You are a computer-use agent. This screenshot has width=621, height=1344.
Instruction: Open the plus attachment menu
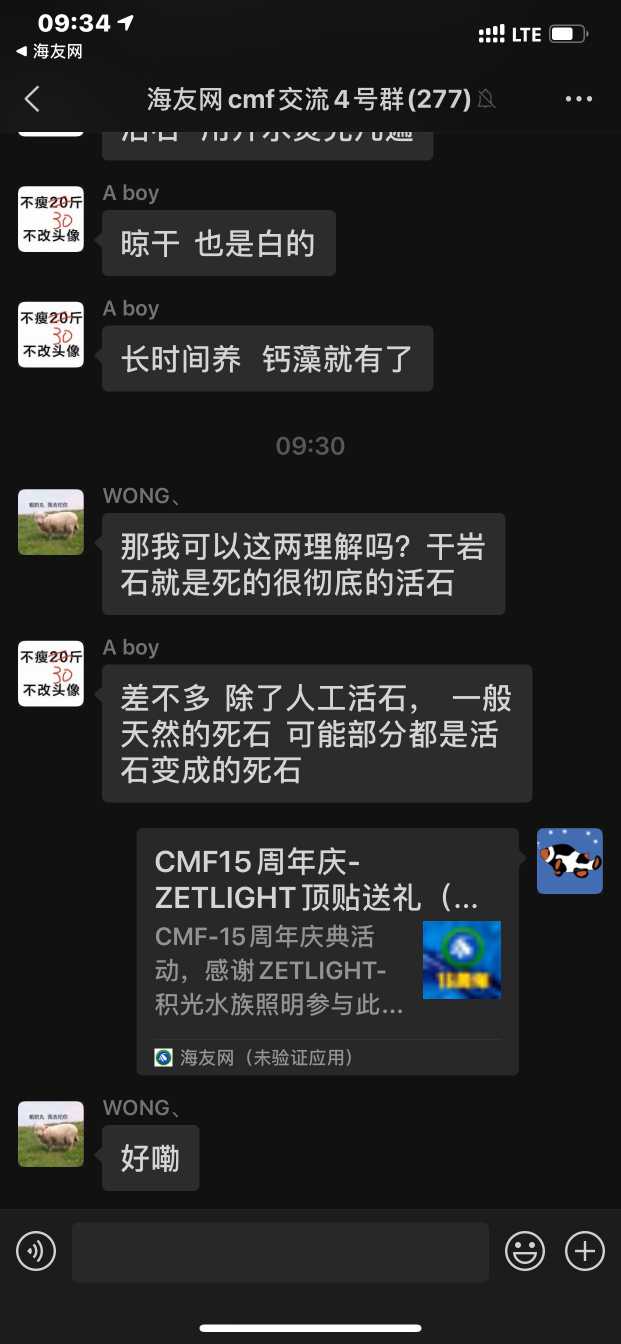[585, 1251]
